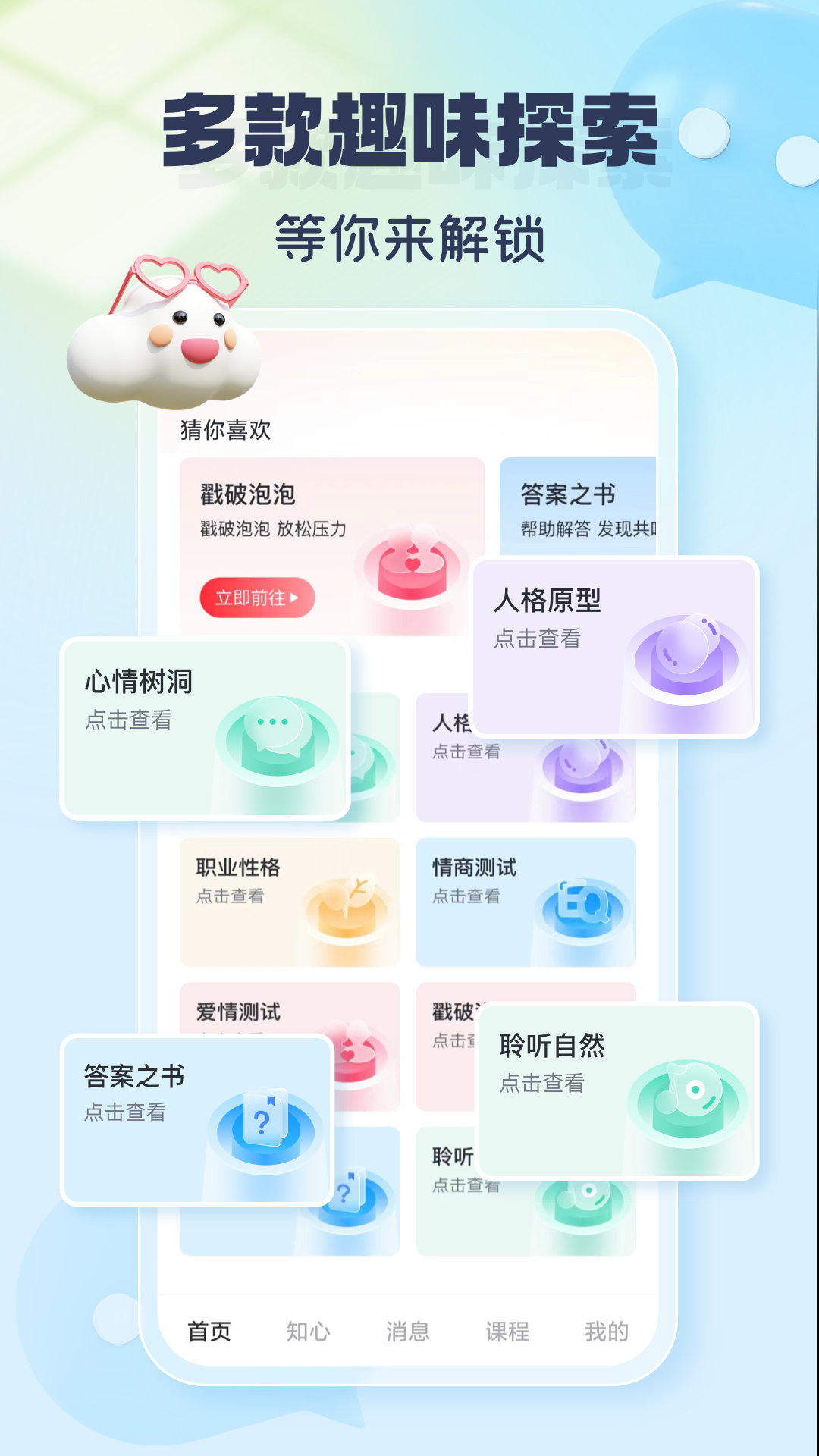Tap 点击查看 under 聆听自然
Screen dimensions: 819x1456
(x=543, y=1084)
